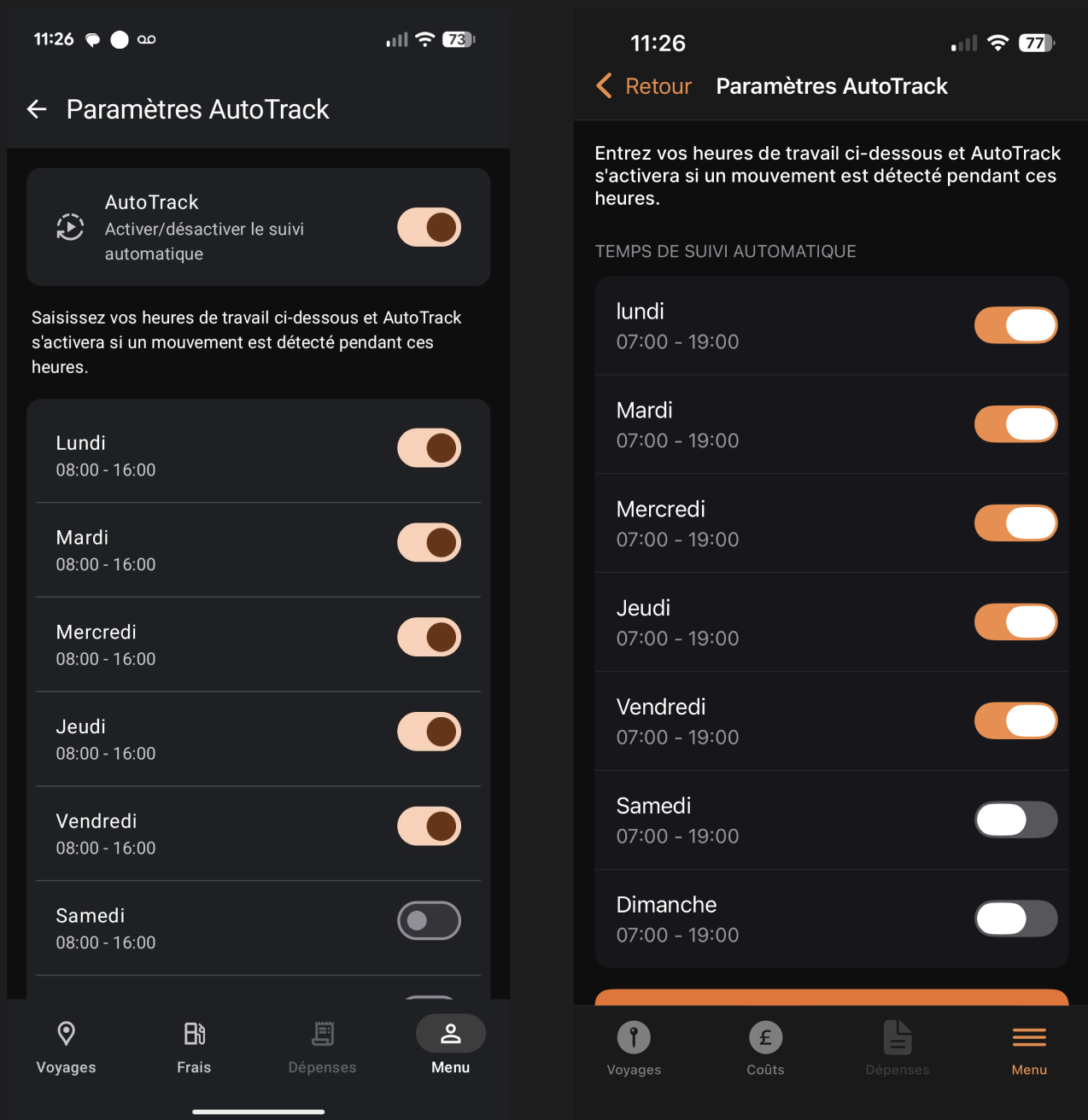Turn off Vendredi 07:00 - 19:00
The image size is (1088, 1120).
(x=1016, y=721)
